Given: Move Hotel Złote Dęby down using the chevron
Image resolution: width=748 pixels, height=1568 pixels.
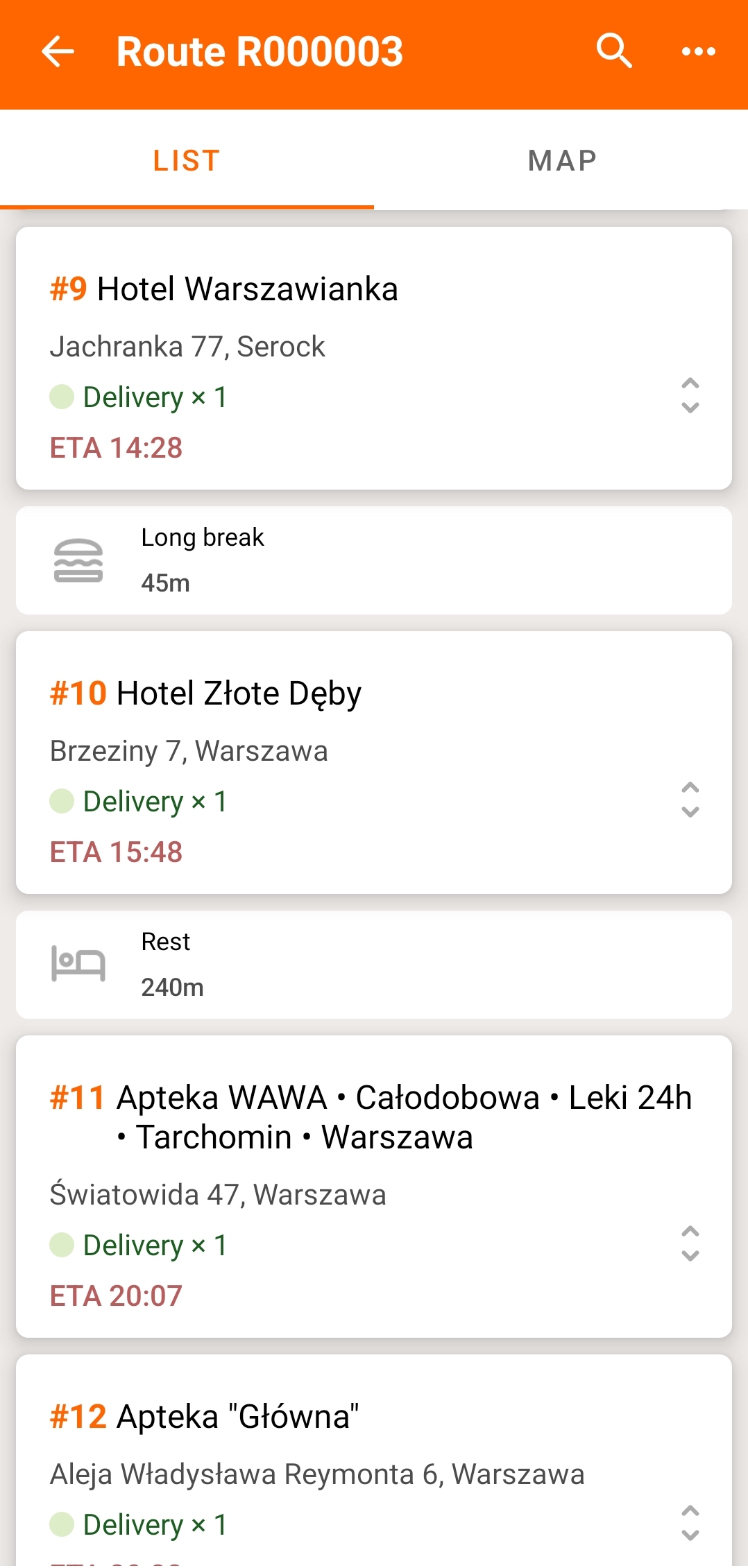Looking at the screenshot, I should tap(689, 812).
